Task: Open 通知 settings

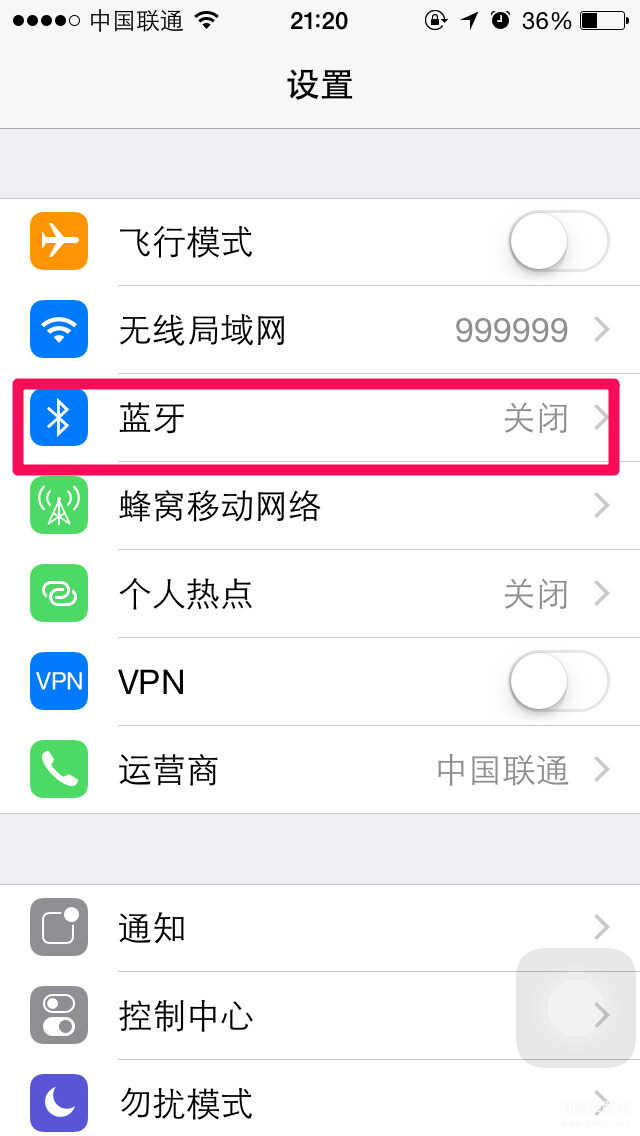Action: click(320, 927)
